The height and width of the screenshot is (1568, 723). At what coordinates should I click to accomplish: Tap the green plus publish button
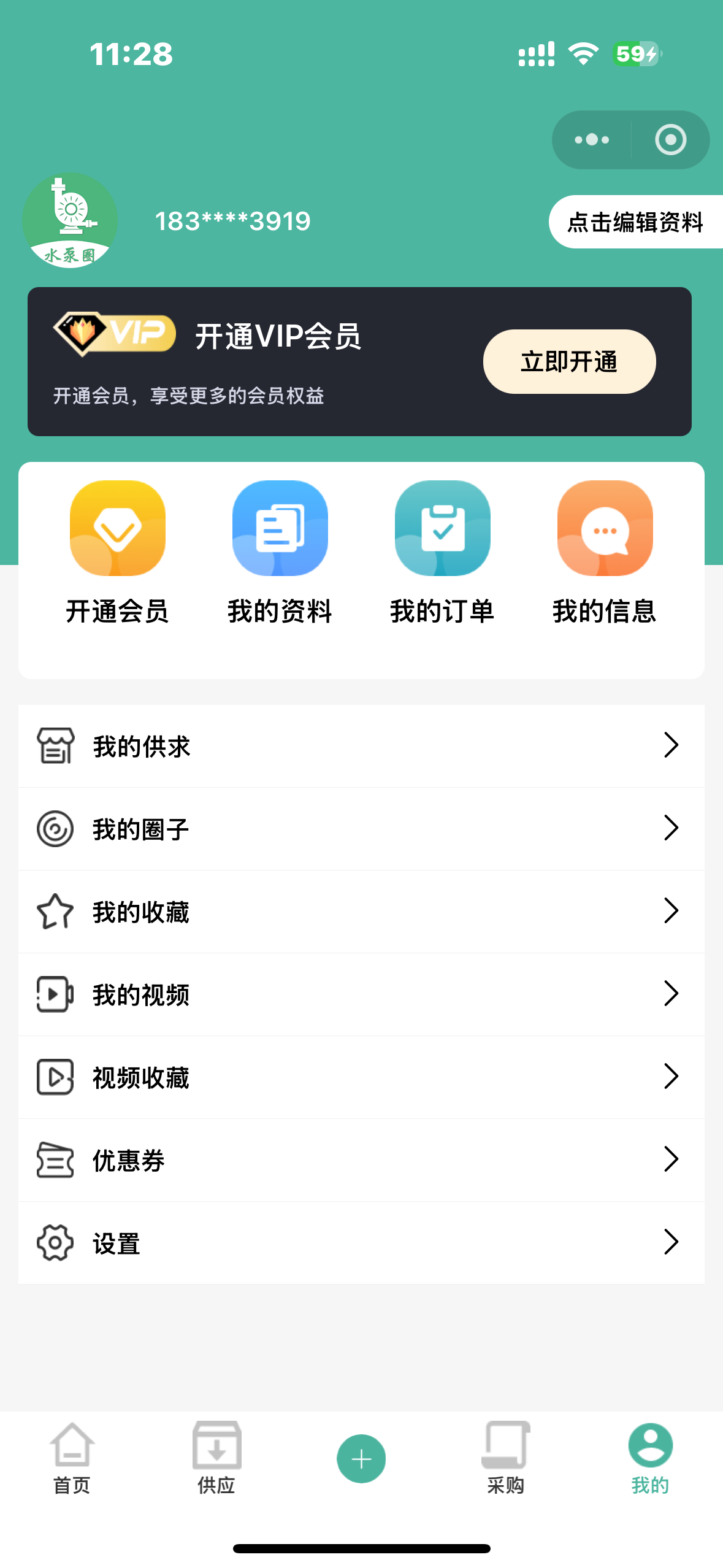(x=361, y=1459)
